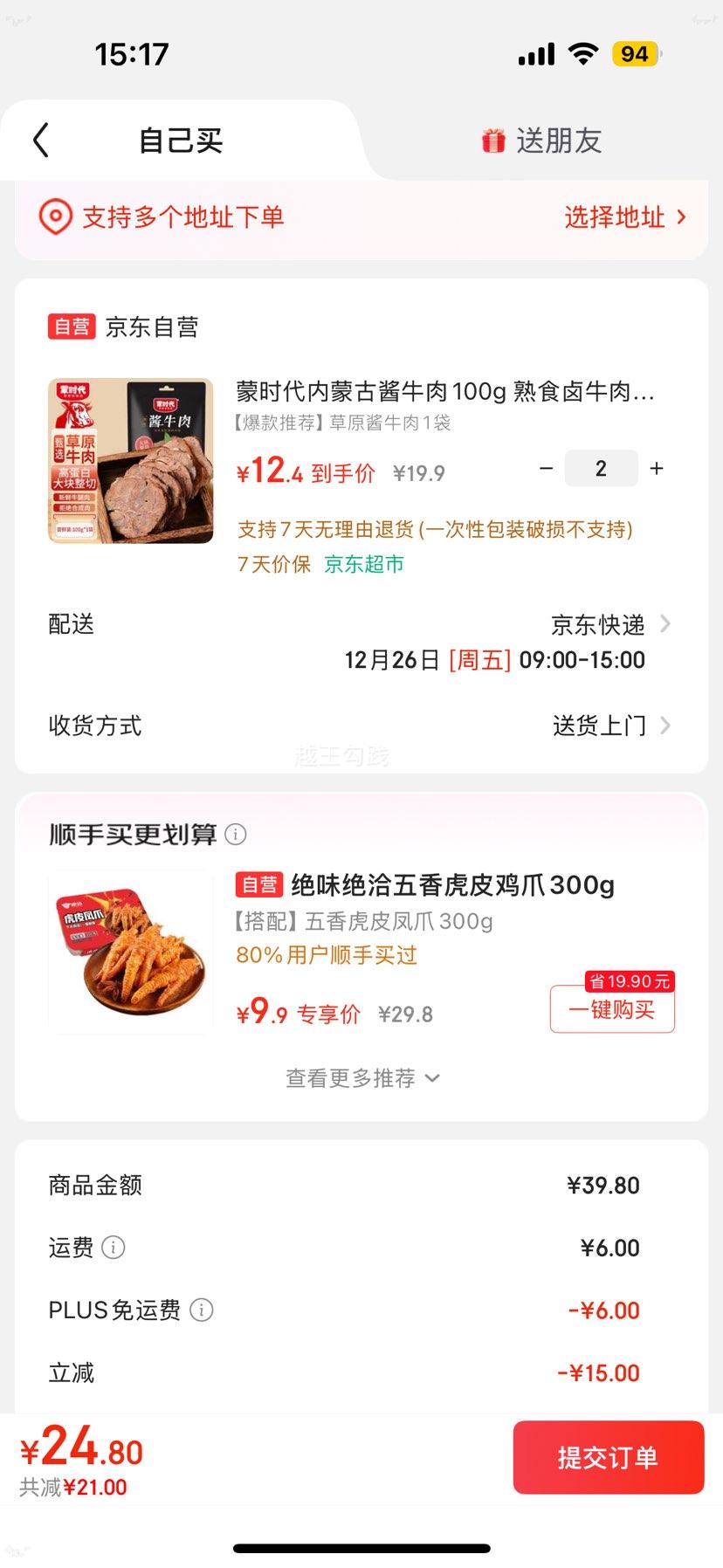This screenshot has width=723, height=1568.
Task: Click the quantity field showing 2
Action: click(x=601, y=468)
